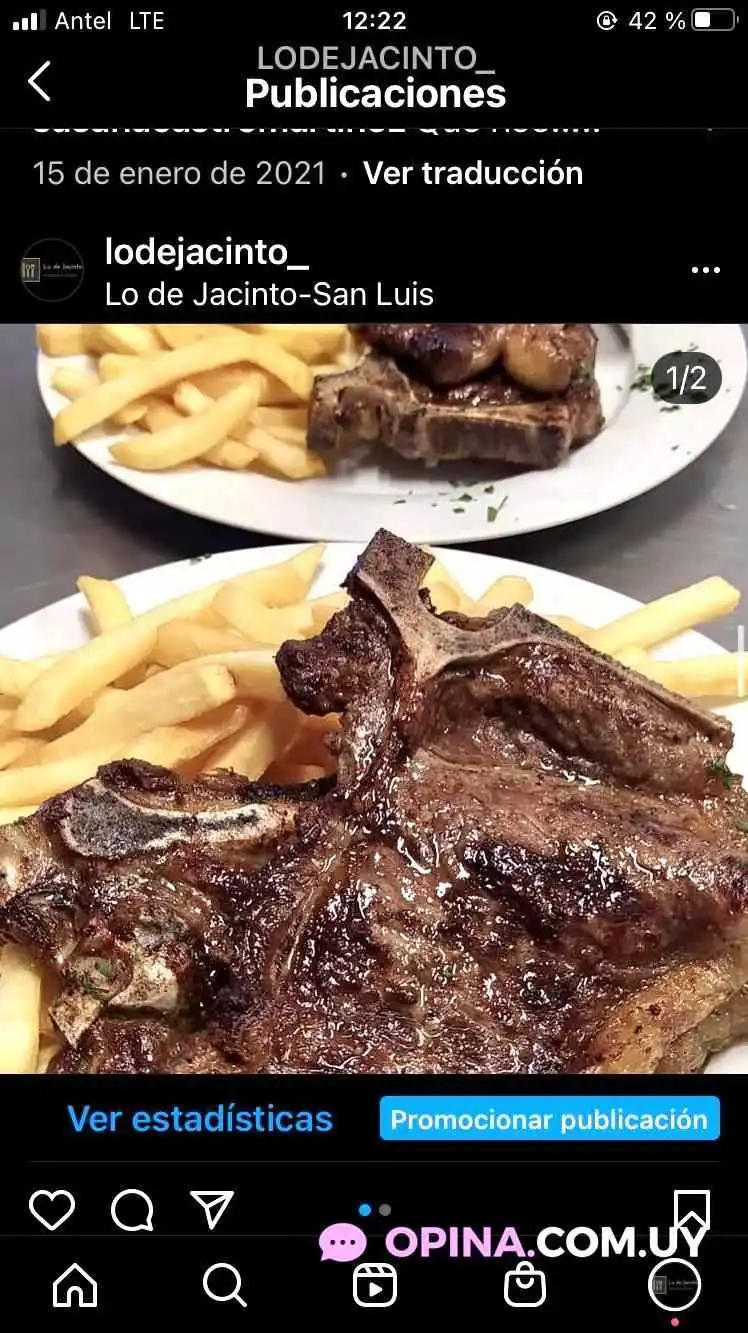Viewport: 748px width, 1333px height.
Task: Like the steak post
Action: pyautogui.click(x=52, y=1210)
